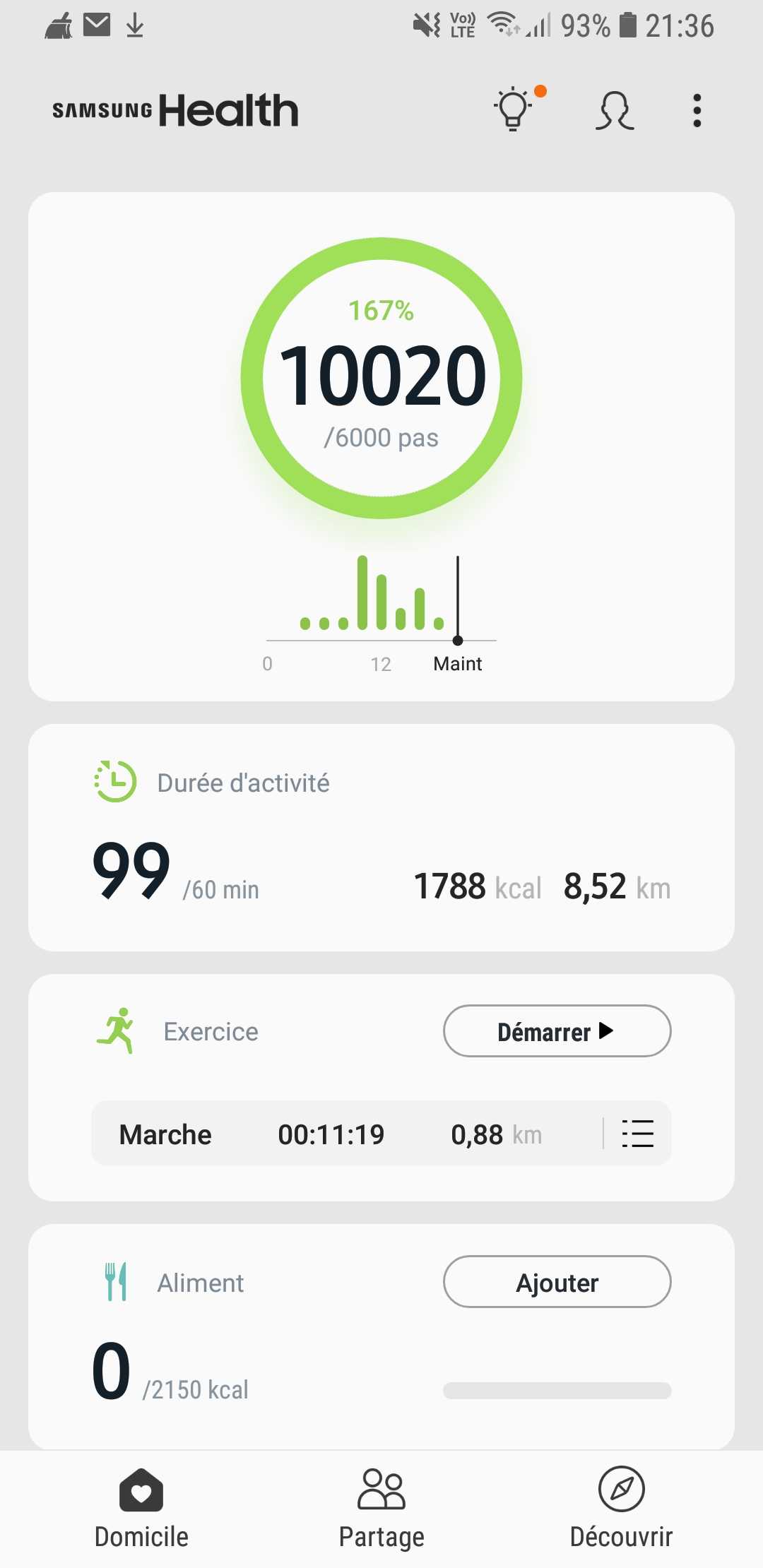Tap Ajouter to add food
The height and width of the screenshot is (1568, 763).
click(557, 1282)
